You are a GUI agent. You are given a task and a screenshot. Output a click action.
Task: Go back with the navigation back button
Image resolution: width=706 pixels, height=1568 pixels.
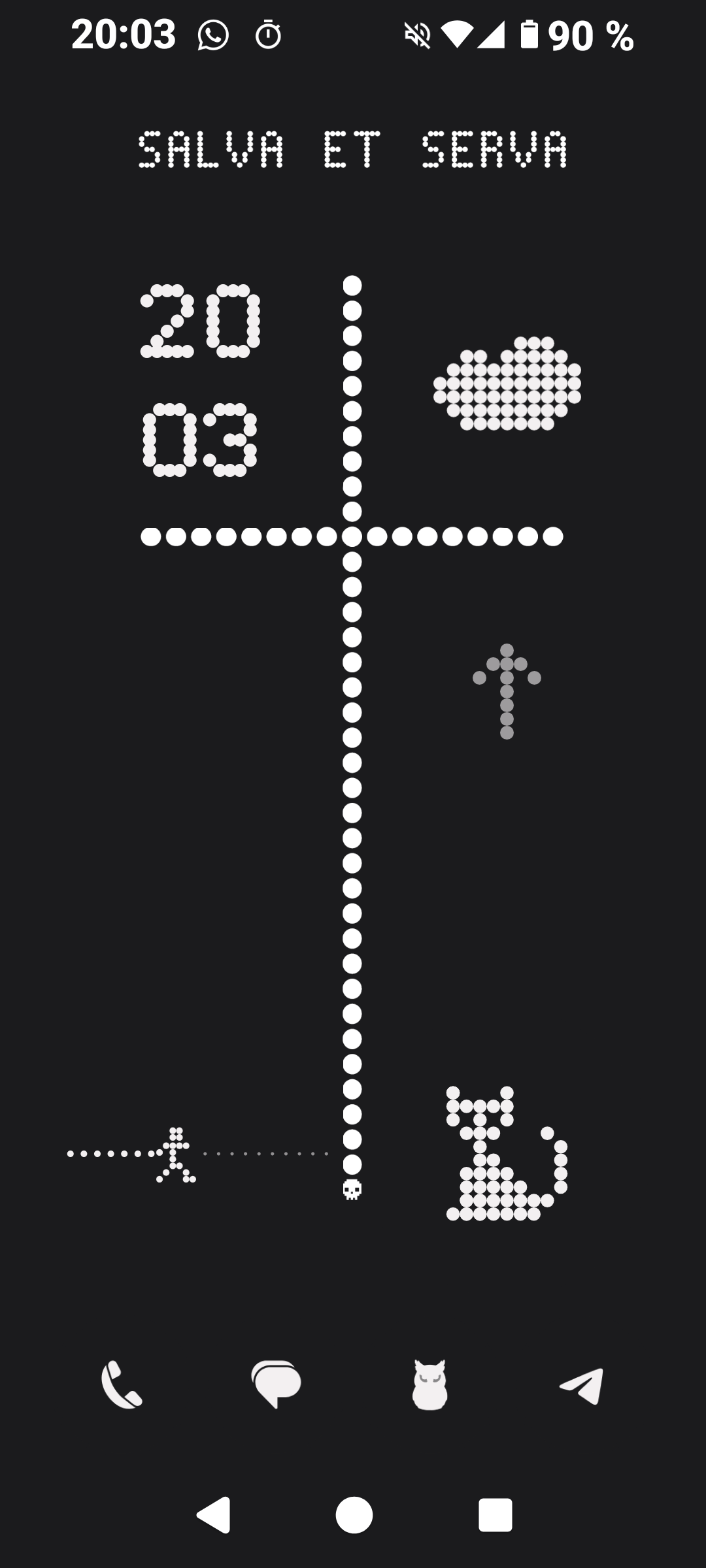click(x=214, y=1514)
